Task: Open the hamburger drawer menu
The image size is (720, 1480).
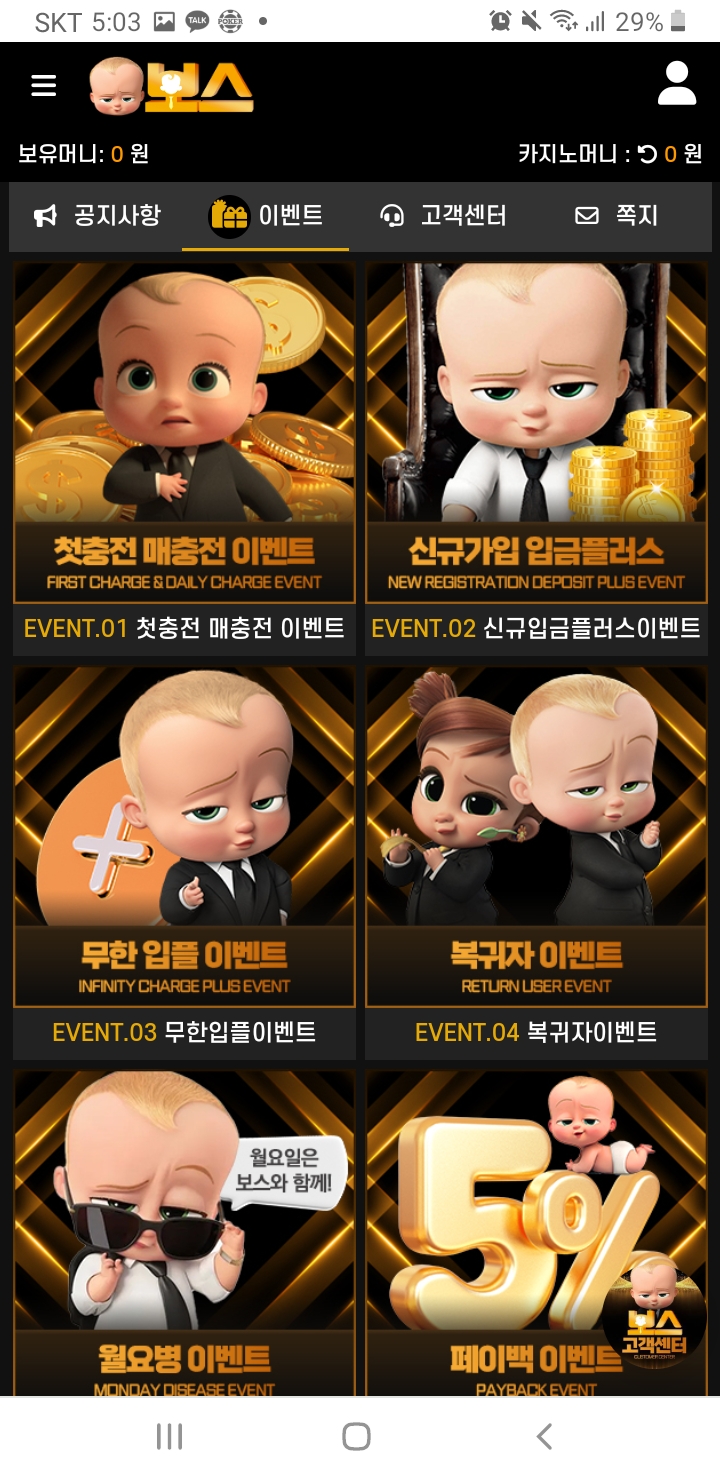Action: coord(43,85)
